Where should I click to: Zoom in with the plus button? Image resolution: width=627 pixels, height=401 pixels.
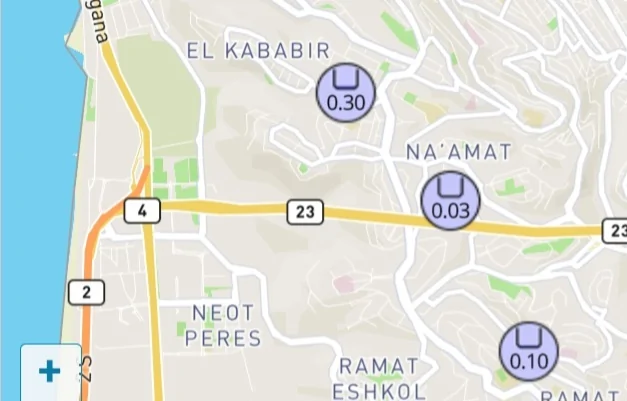pyautogui.click(x=48, y=372)
